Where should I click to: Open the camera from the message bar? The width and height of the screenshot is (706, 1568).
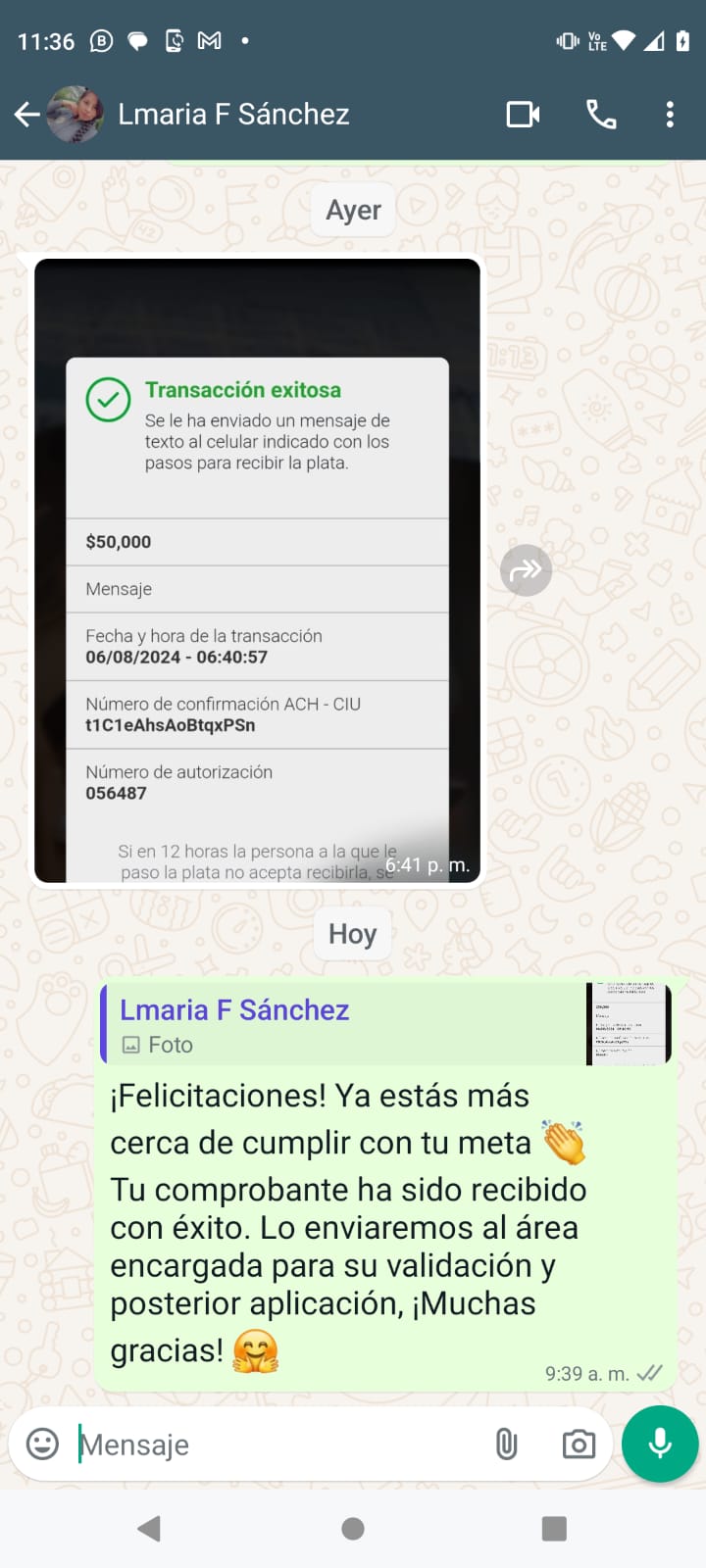pos(579,1444)
